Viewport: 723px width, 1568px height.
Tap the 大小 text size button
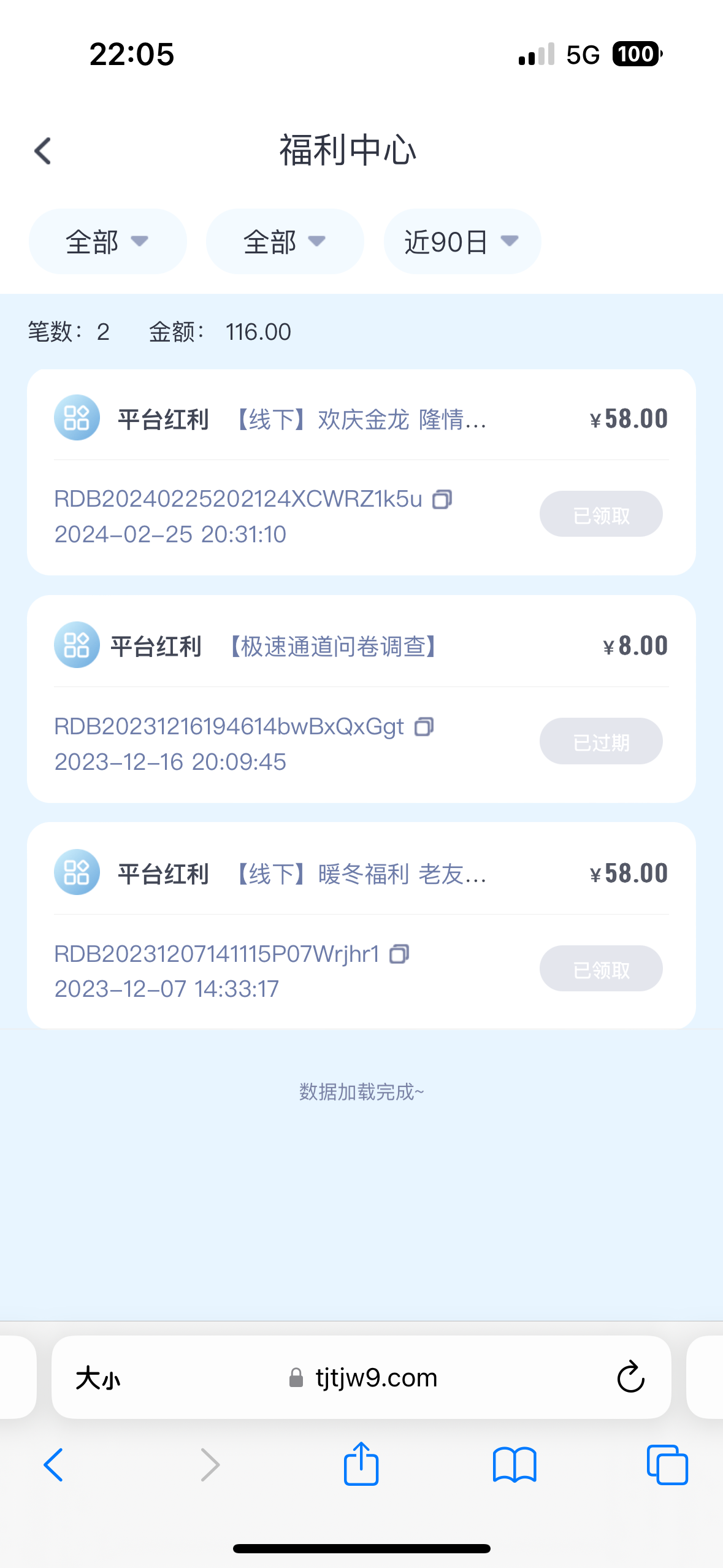[x=98, y=1378]
